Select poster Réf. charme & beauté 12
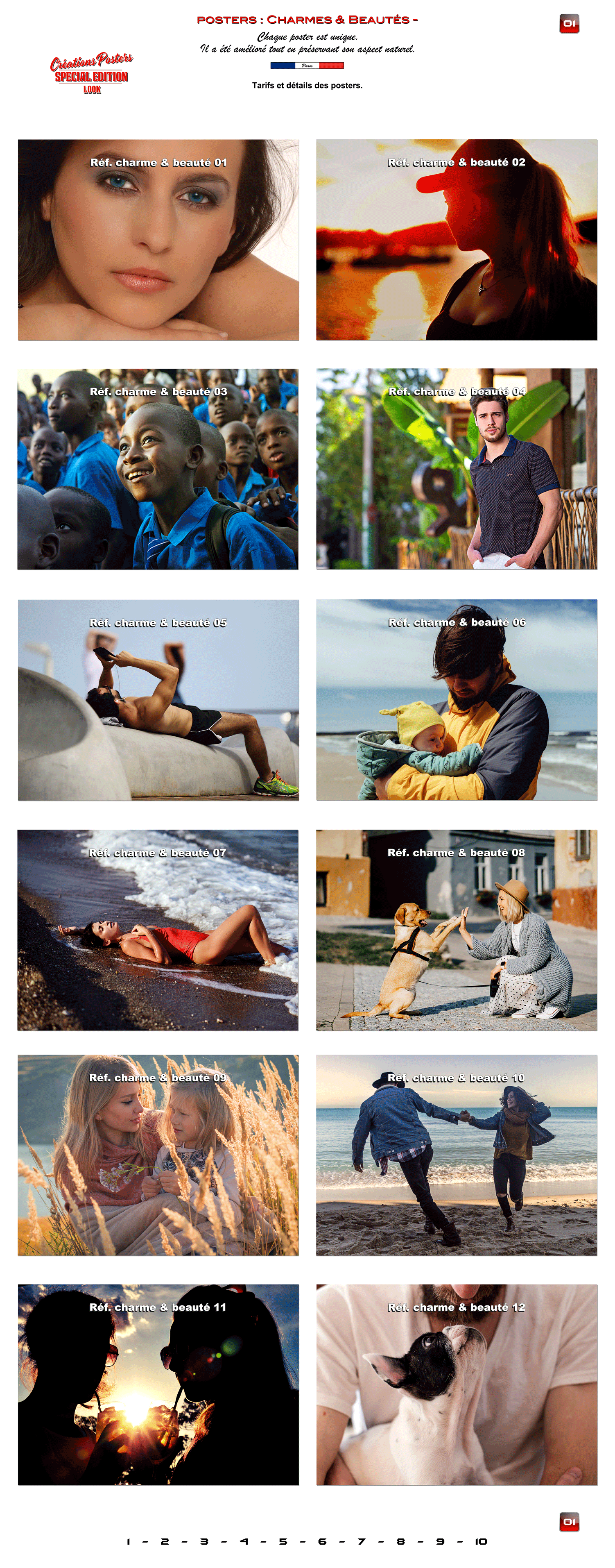Viewport: 615px width, 1568px height. tap(456, 1384)
